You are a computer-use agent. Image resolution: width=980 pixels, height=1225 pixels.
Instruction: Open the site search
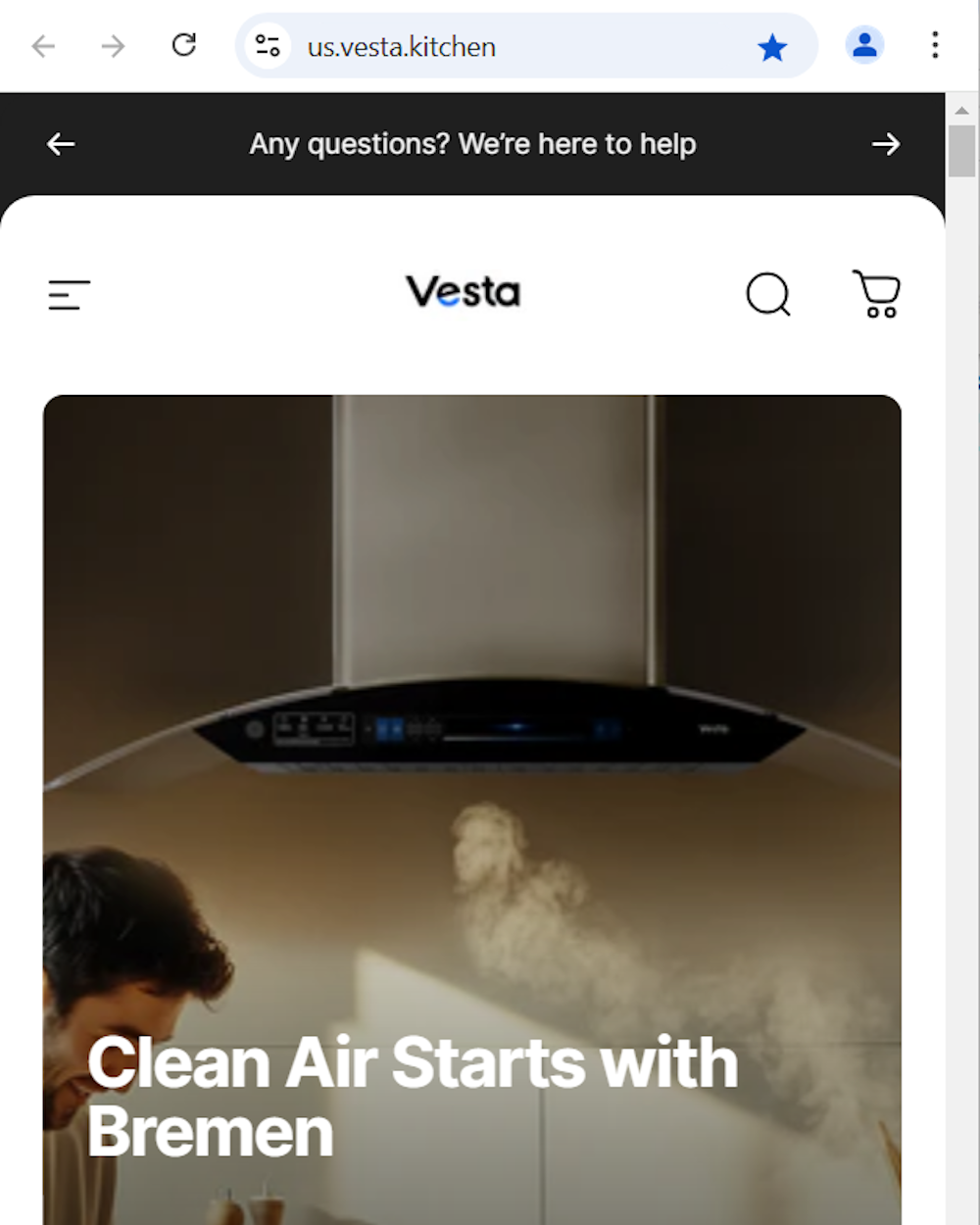tap(767, 294)
